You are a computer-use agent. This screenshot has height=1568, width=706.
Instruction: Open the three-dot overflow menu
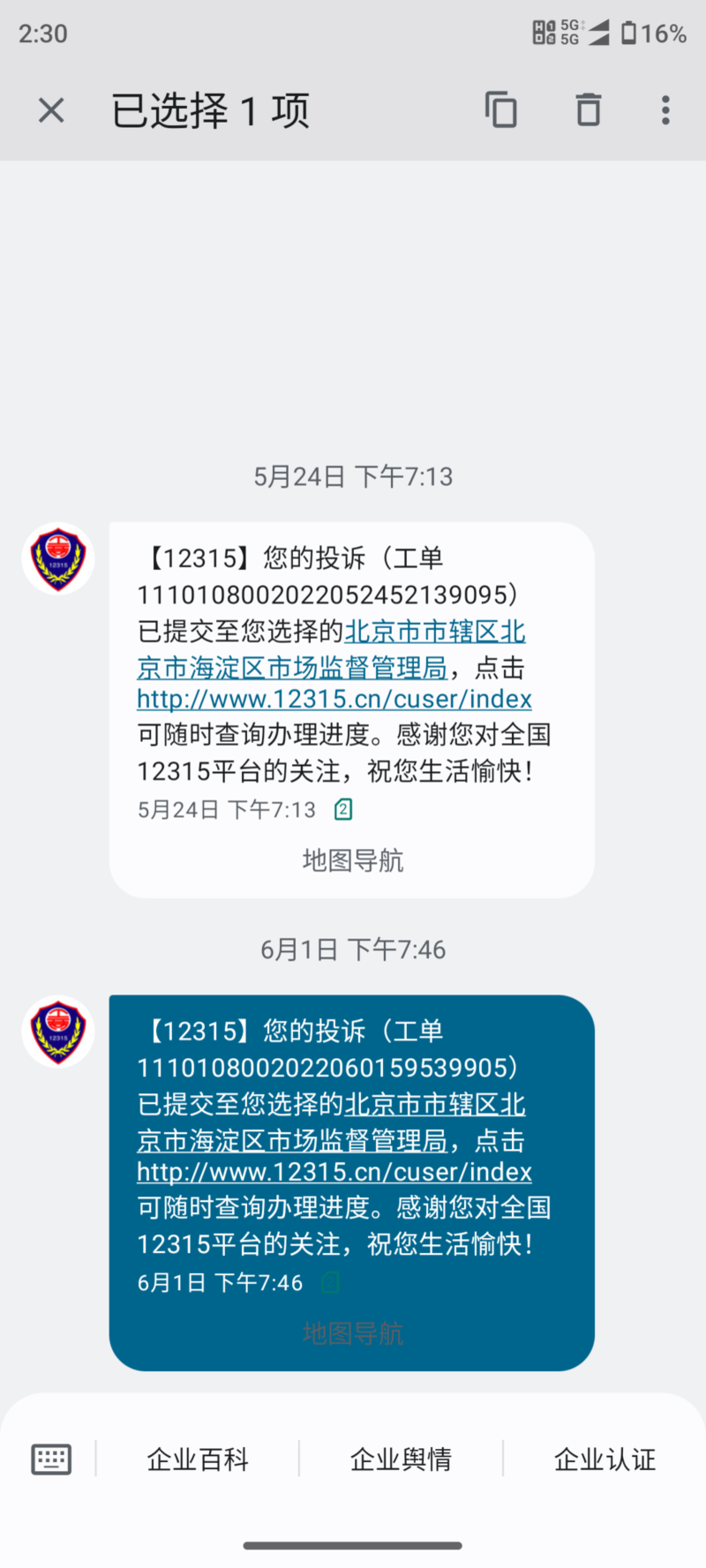click(665, 111)
